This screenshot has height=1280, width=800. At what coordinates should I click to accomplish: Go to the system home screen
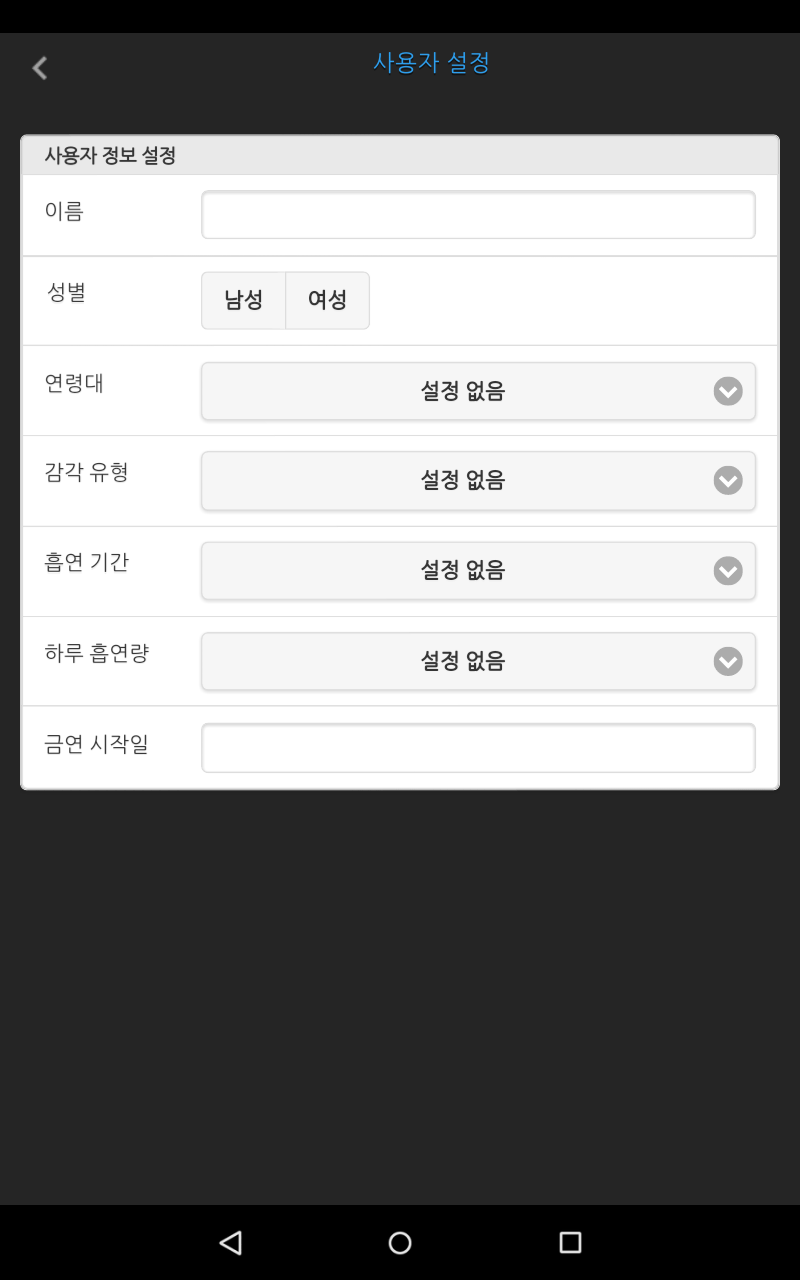[x=400, y=1242]
